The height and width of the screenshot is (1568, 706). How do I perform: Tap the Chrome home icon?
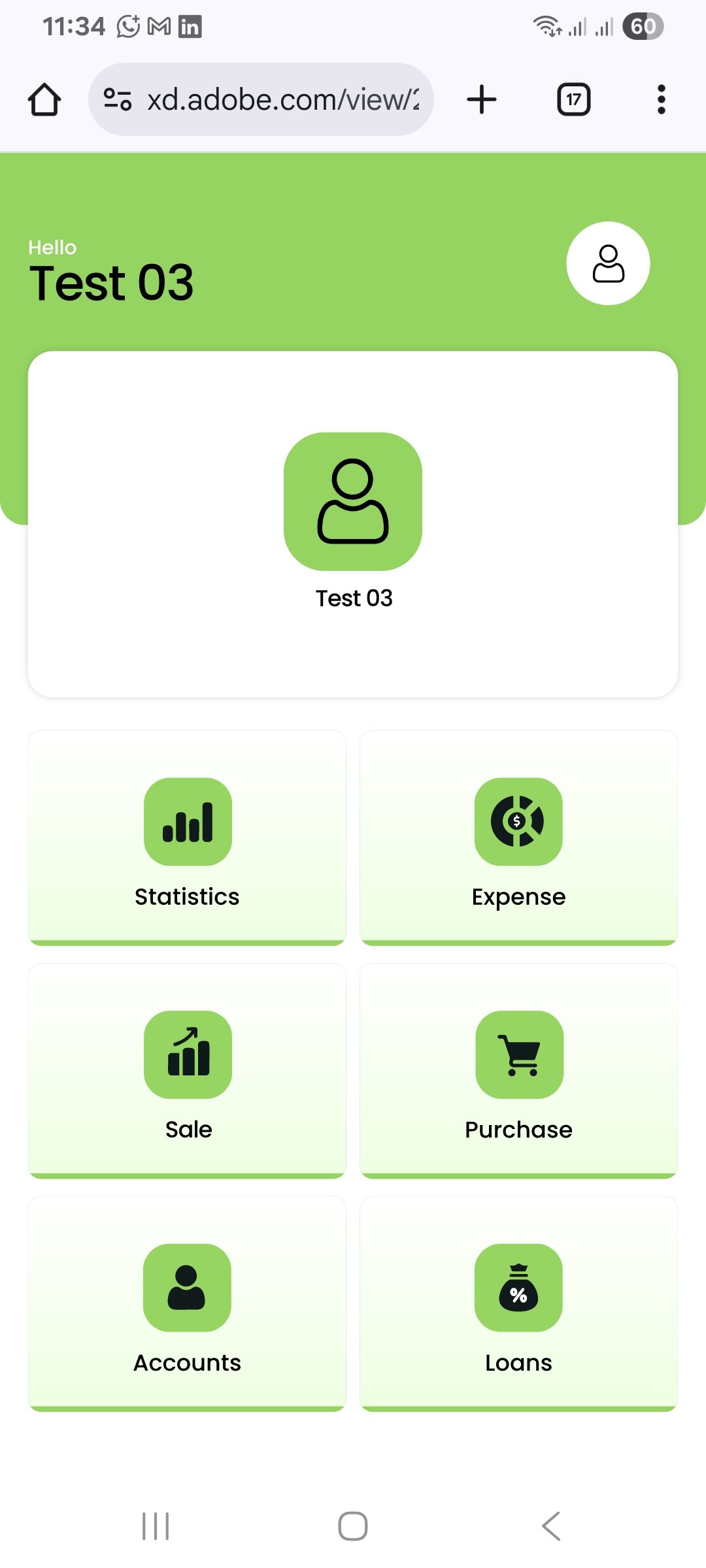(44, 99)
